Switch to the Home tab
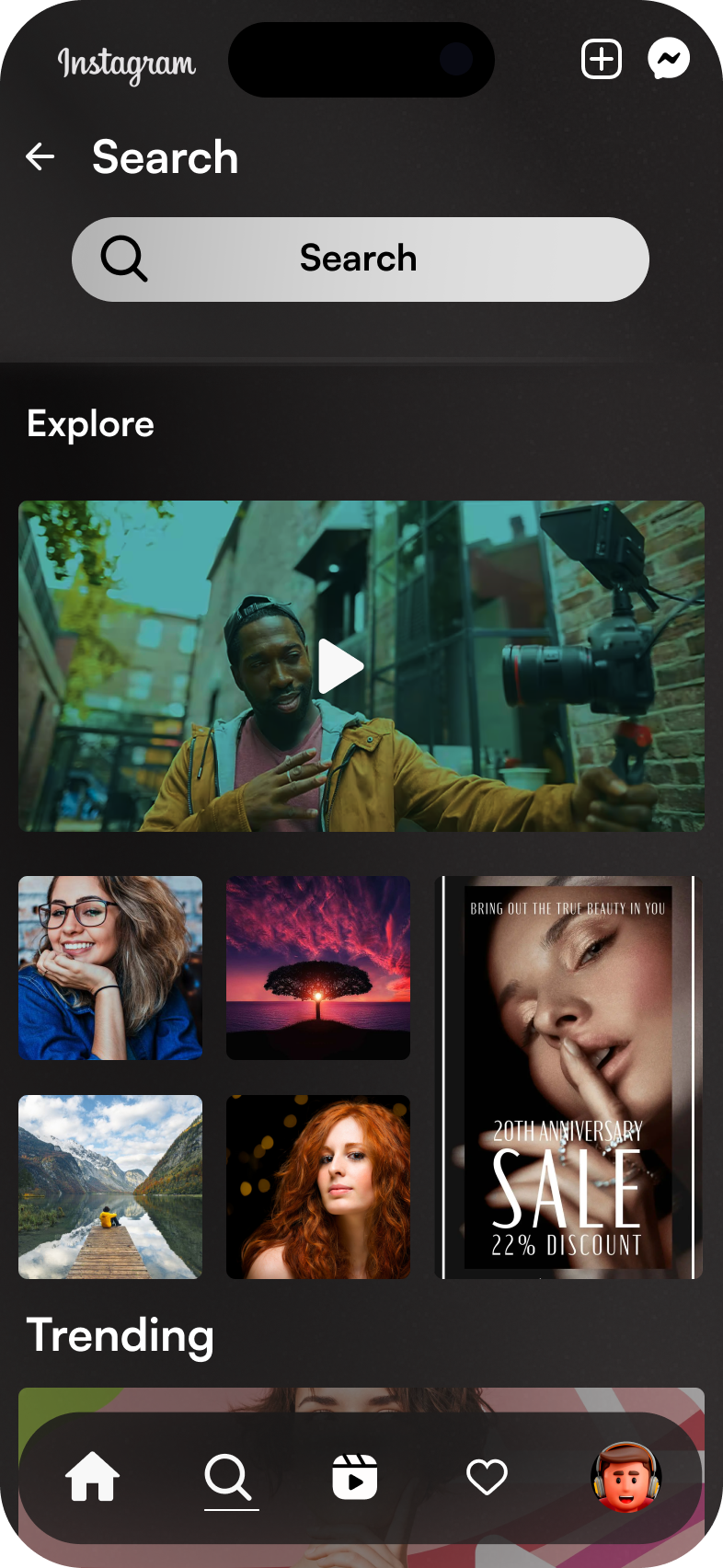This screenshot has width=723, height=1568. click(x=93, y=1476)
